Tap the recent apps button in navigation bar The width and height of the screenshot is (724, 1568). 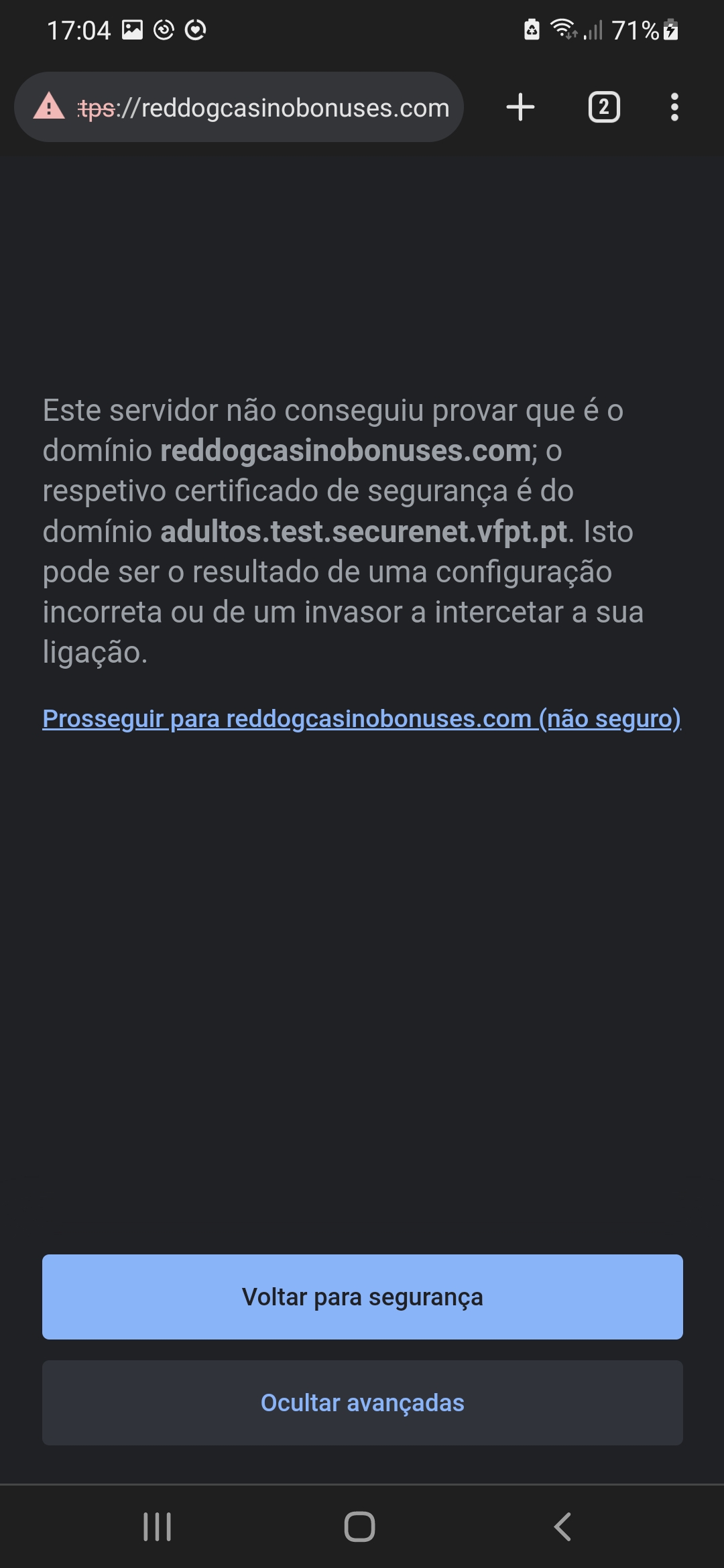[156, 1528]
